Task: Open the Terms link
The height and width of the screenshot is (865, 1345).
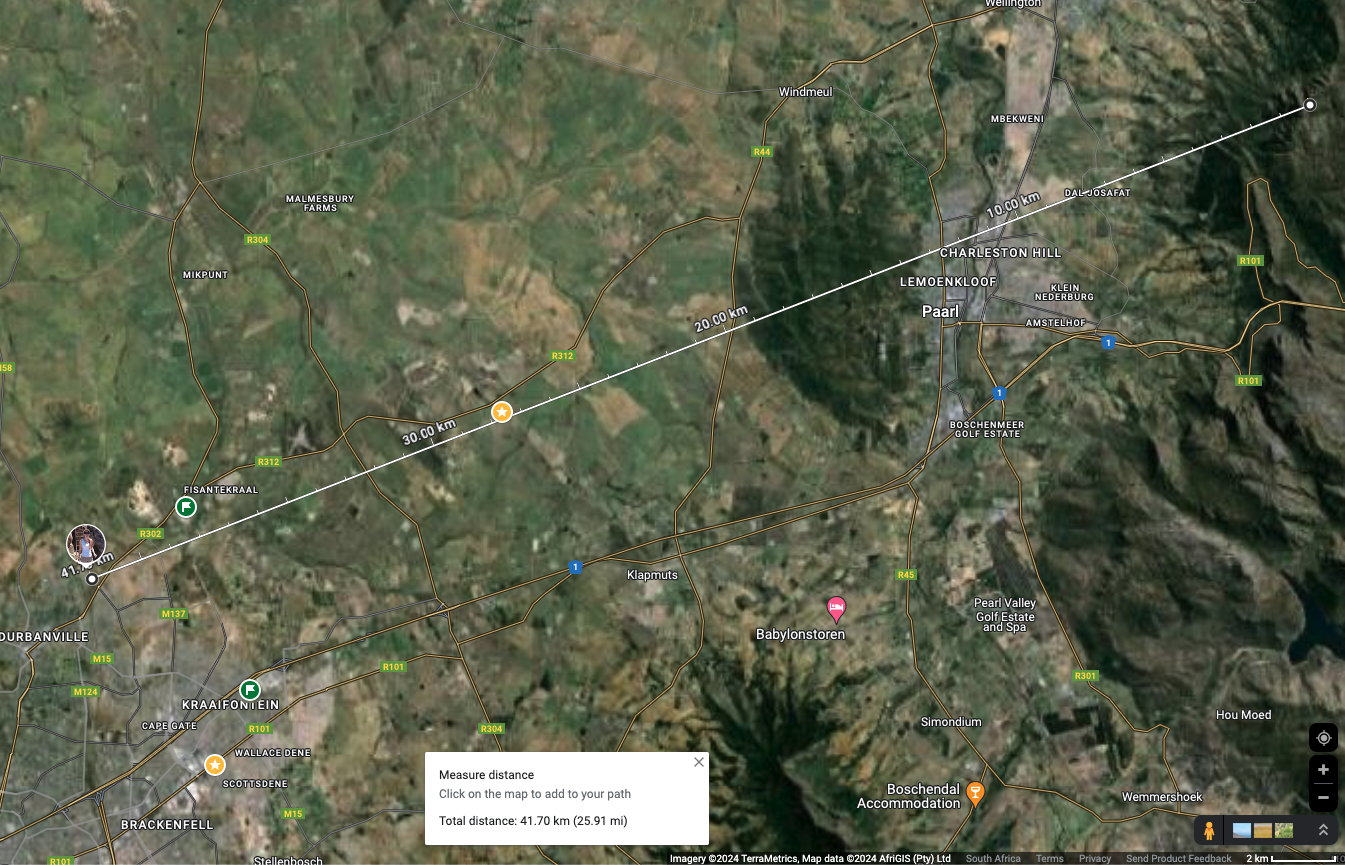Action: point(1050,859)
